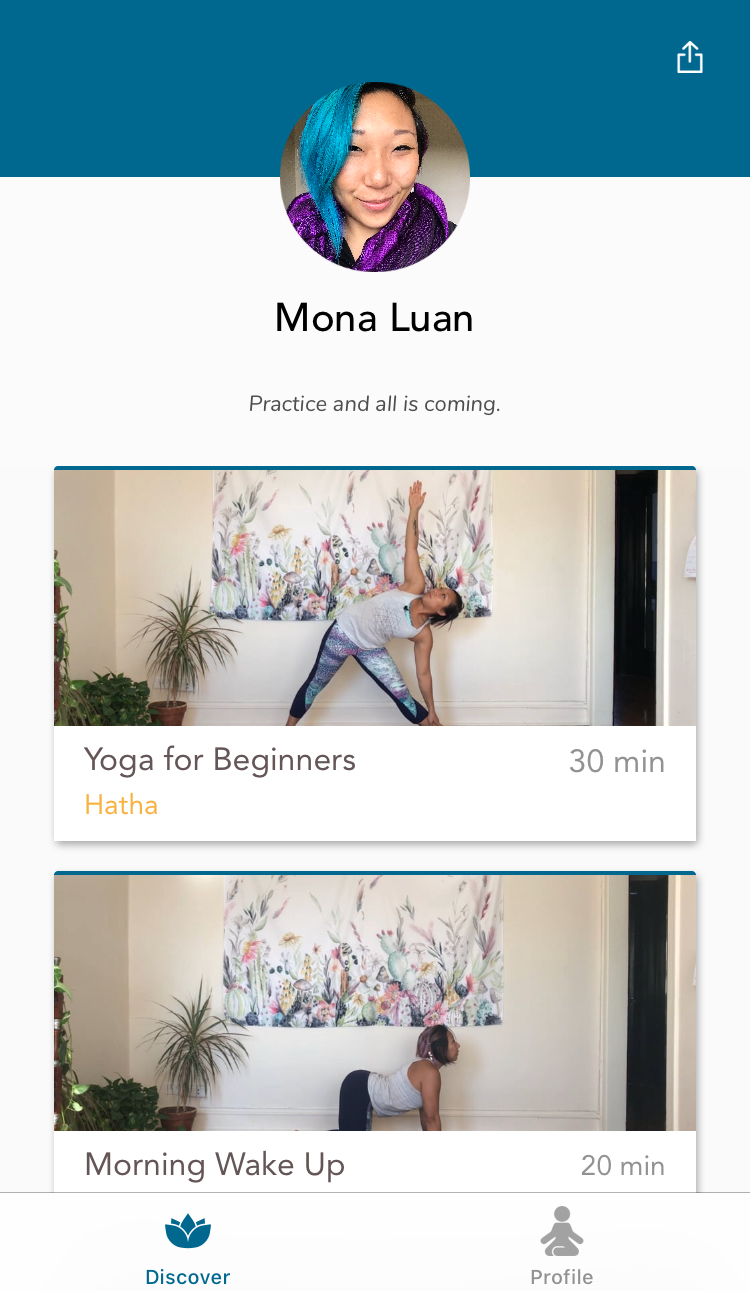Go to the Profile tab
Viewport: 750px width, 1291px height.
pos(562,1248)
